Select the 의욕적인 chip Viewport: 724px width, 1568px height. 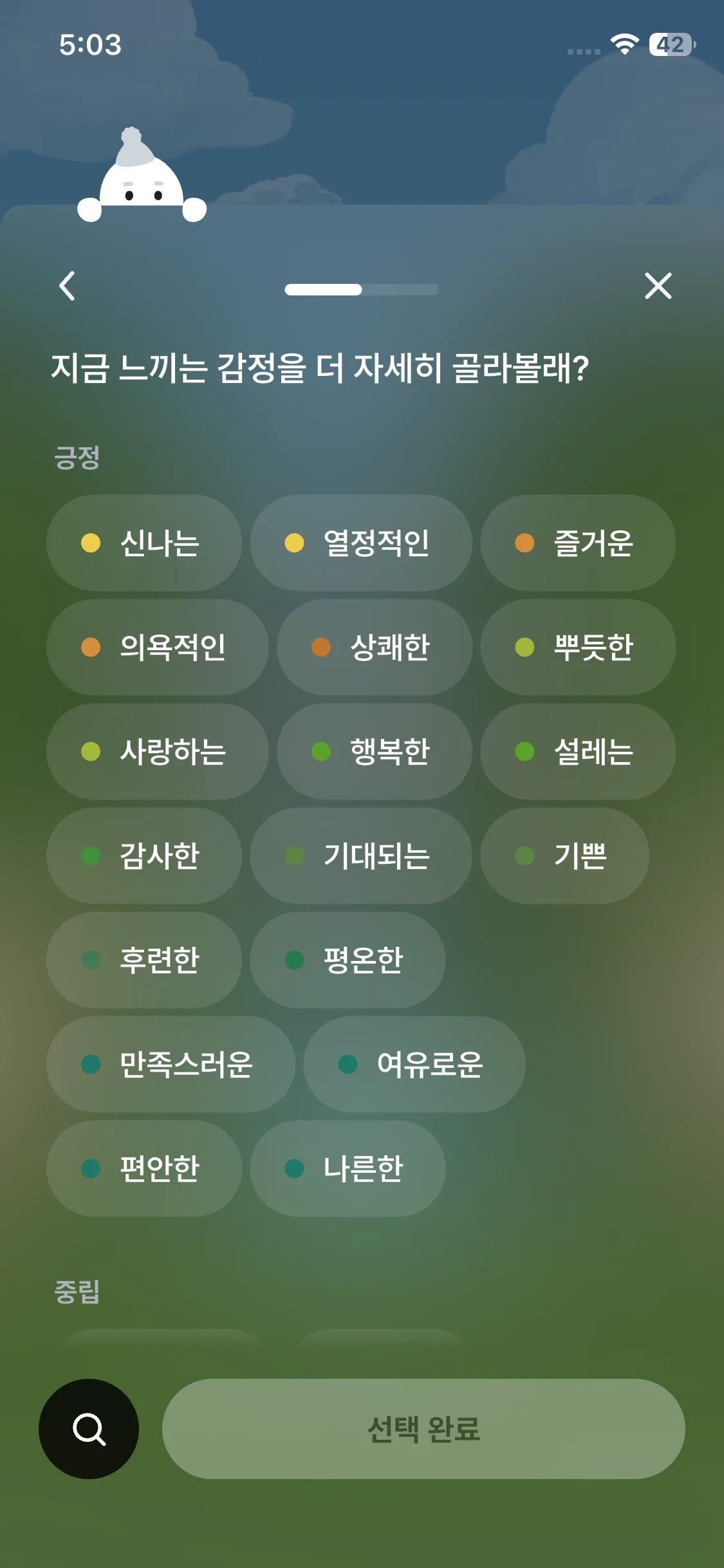[x=157, y=647]
